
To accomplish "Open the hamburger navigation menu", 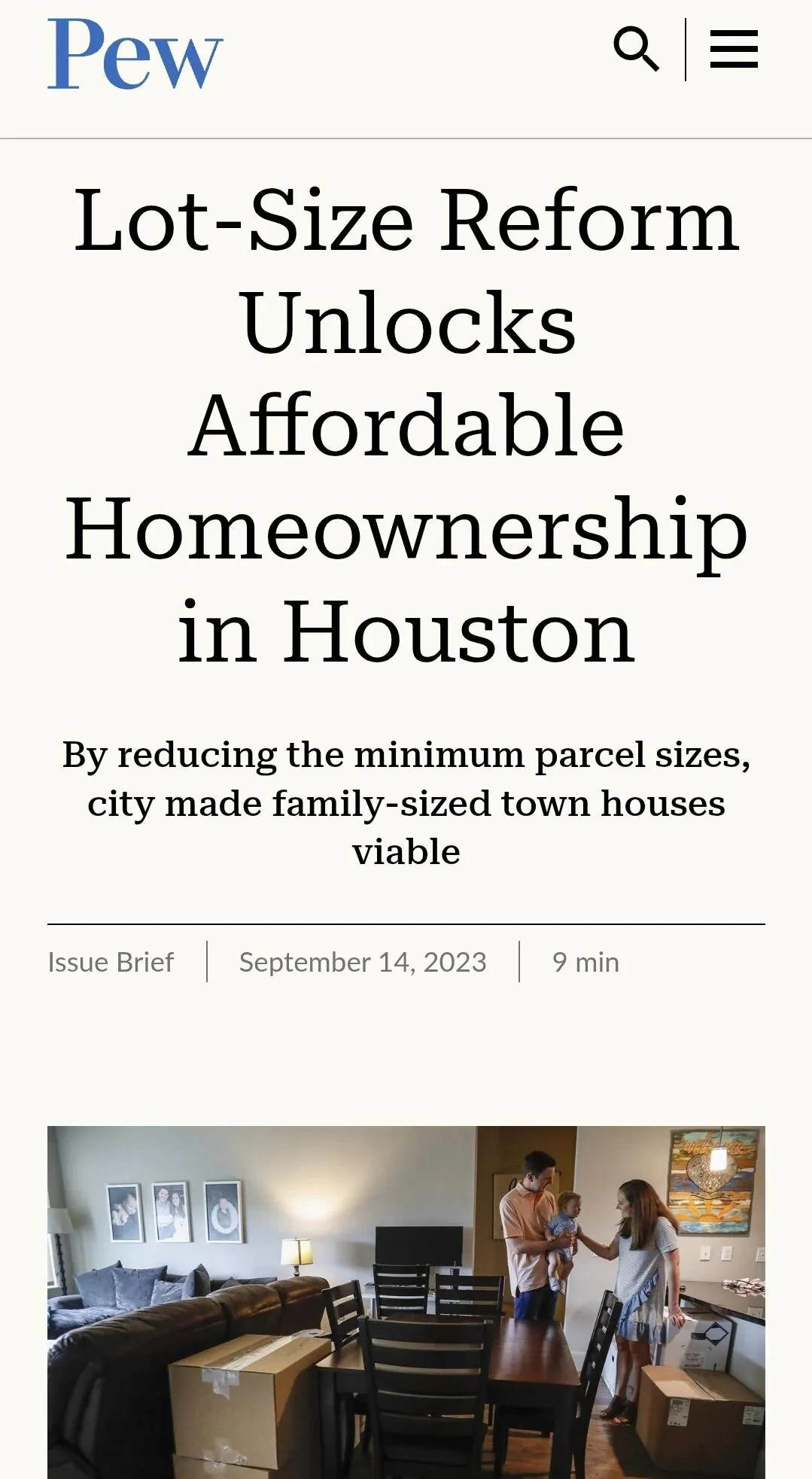I will (734, 49).
